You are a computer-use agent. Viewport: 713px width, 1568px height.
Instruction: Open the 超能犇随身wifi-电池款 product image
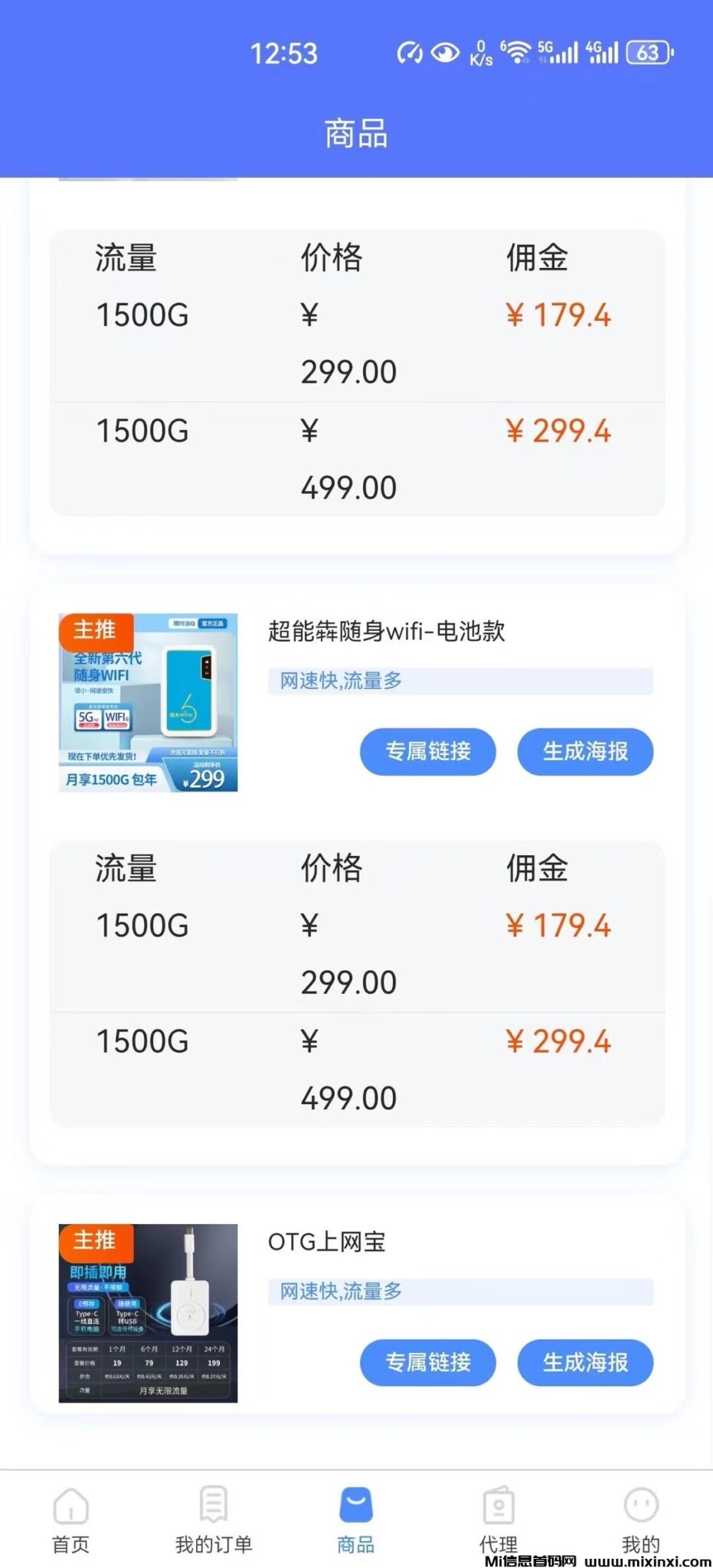[x=148, y=702]
